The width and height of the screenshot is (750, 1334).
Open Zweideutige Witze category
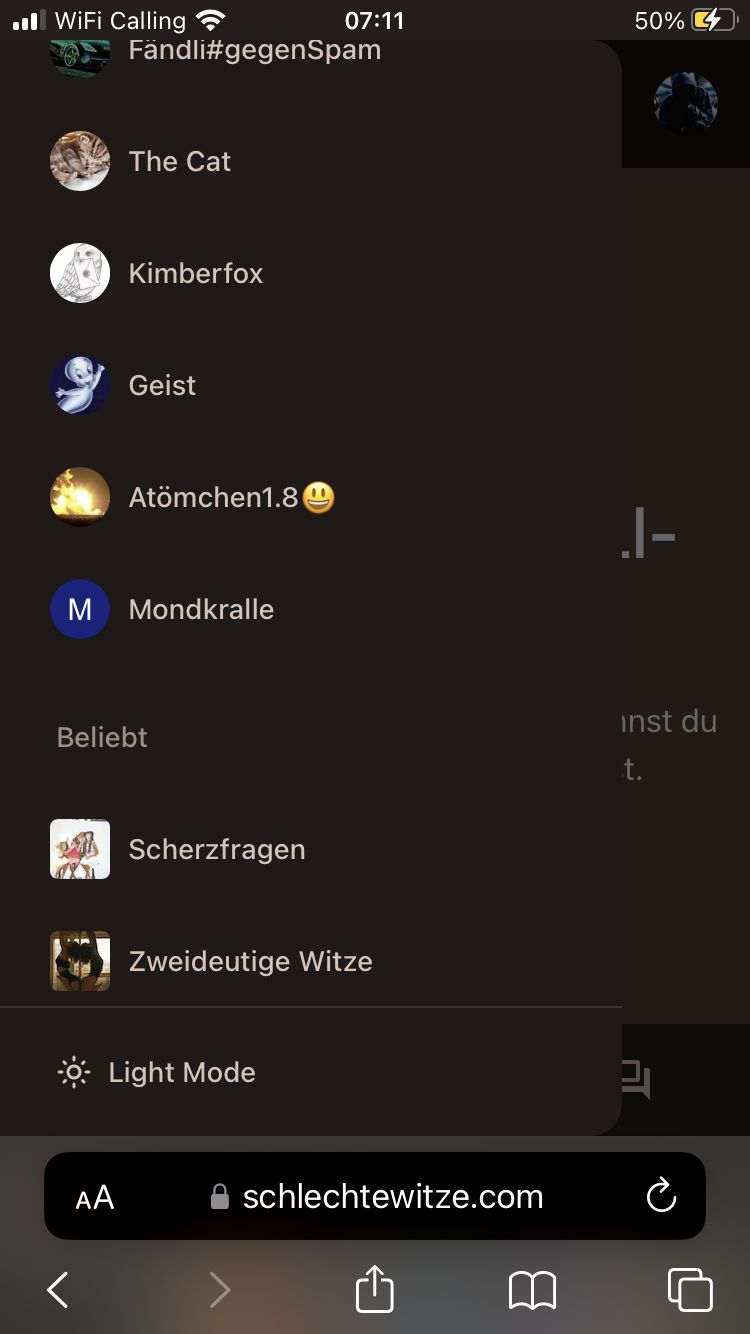(250, 962)
